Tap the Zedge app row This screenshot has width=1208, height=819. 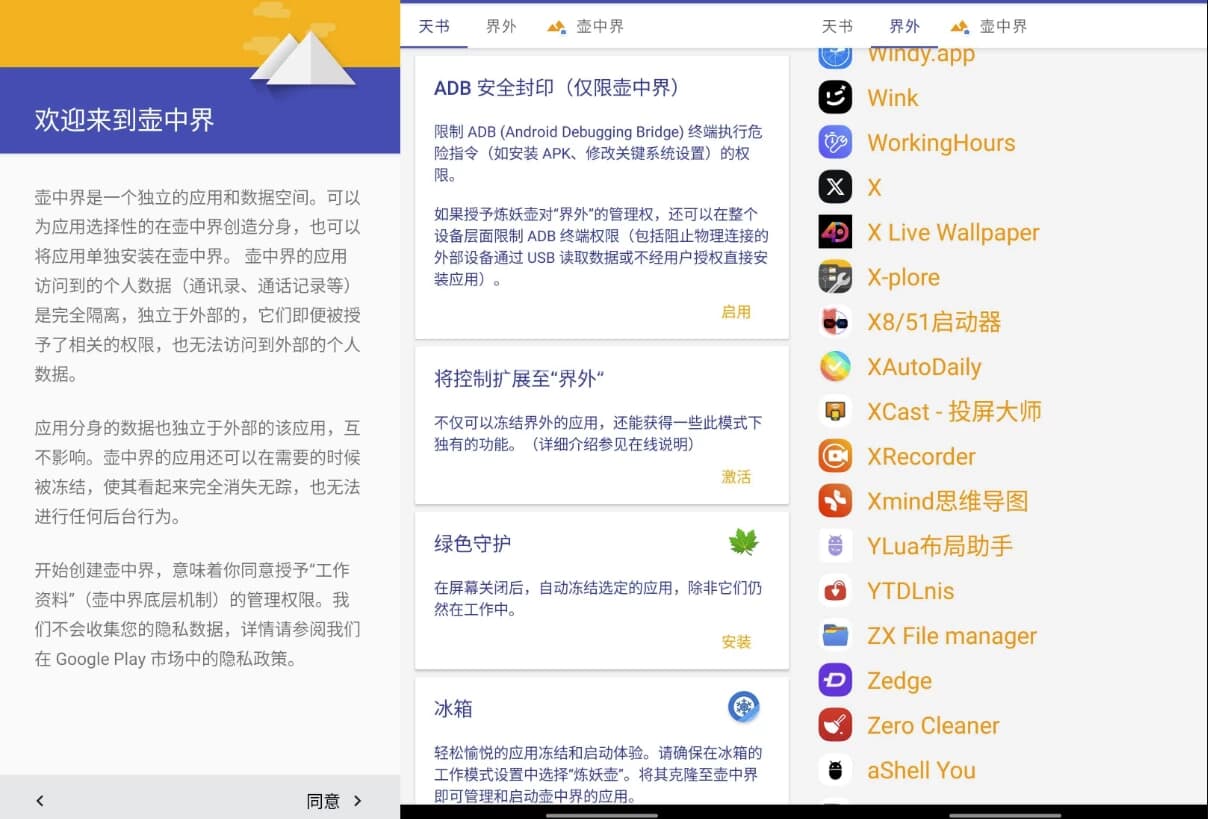pyautogui.click(x=899, y=681)
